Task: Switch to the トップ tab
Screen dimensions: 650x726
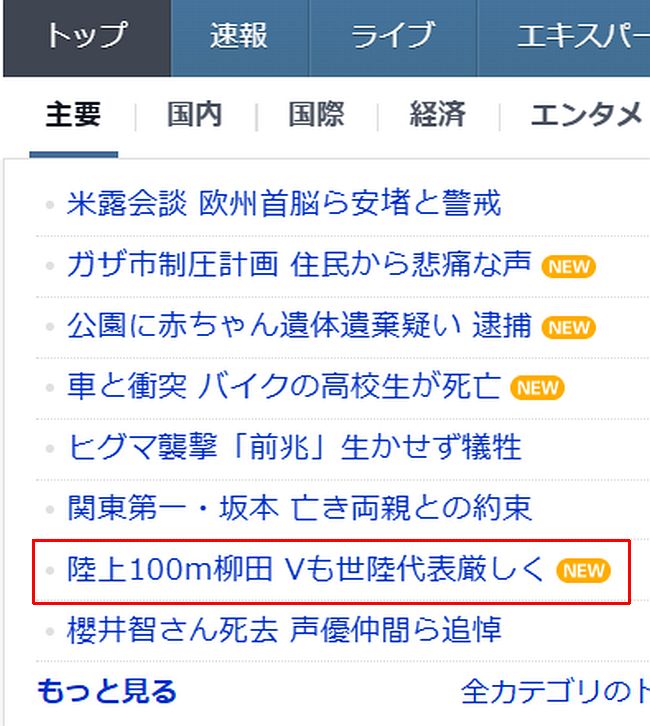Action: pyautogui.click(x=86, y=37)
